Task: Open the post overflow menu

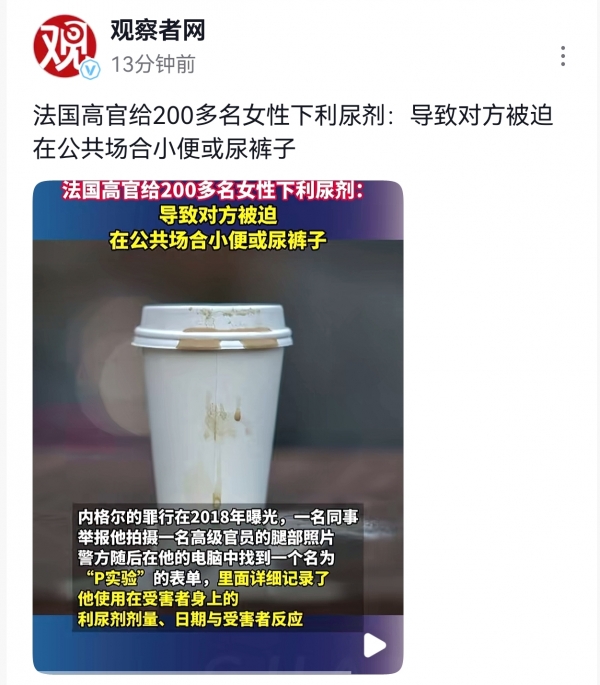Action: tap(564, 56)
